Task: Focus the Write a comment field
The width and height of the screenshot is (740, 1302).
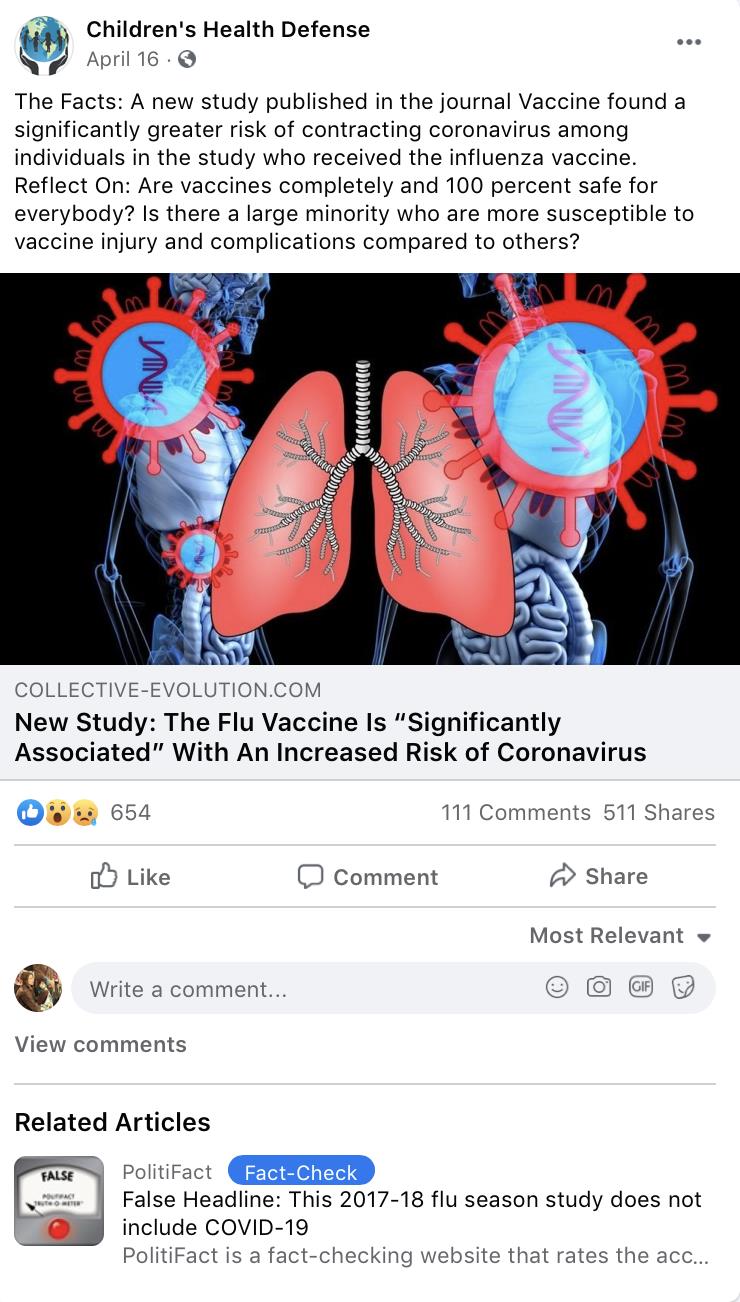Action: point(300,989)
